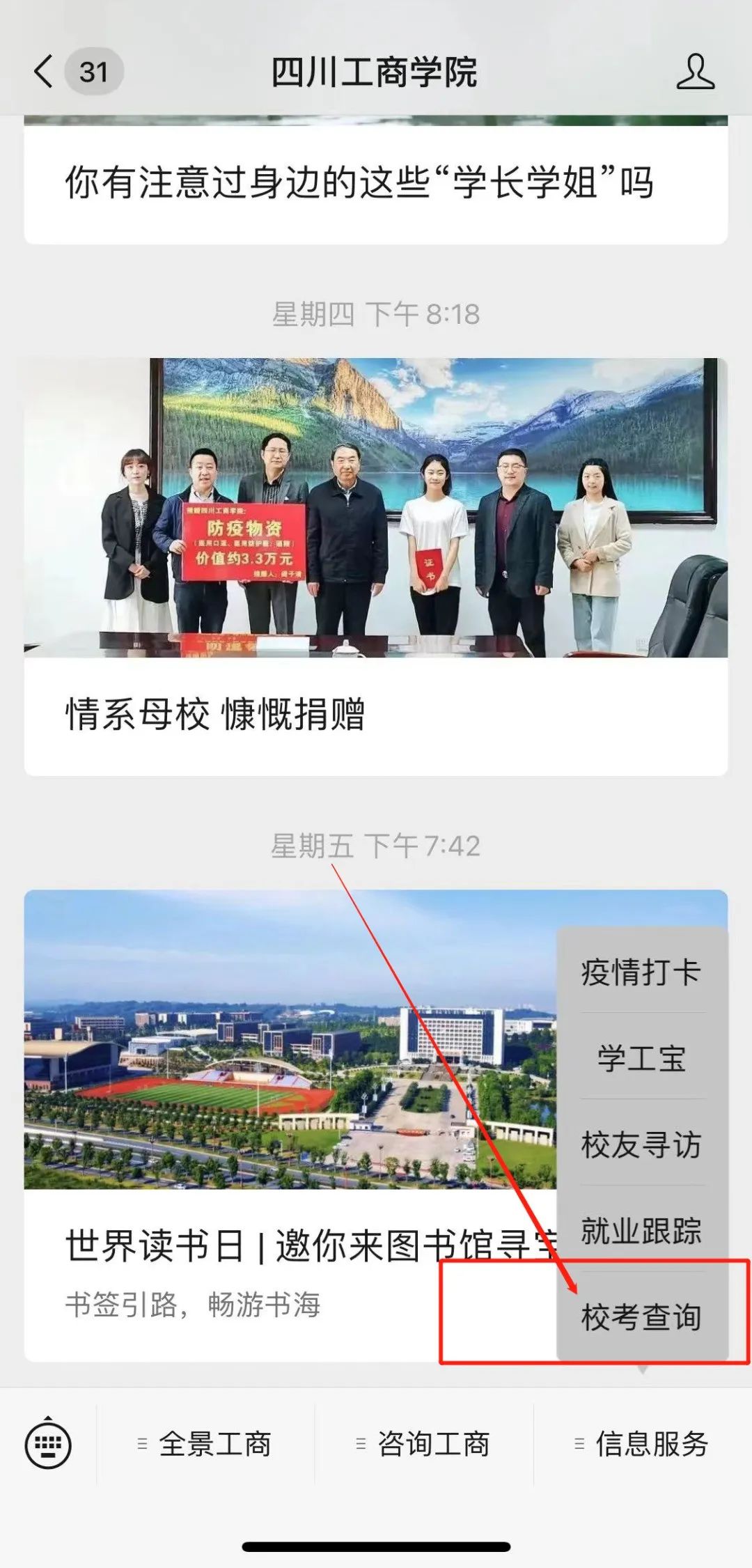This screenshot has width=752, height=1568.
Task: Switch to keyboard input mode
Action: coord(48,1444)
